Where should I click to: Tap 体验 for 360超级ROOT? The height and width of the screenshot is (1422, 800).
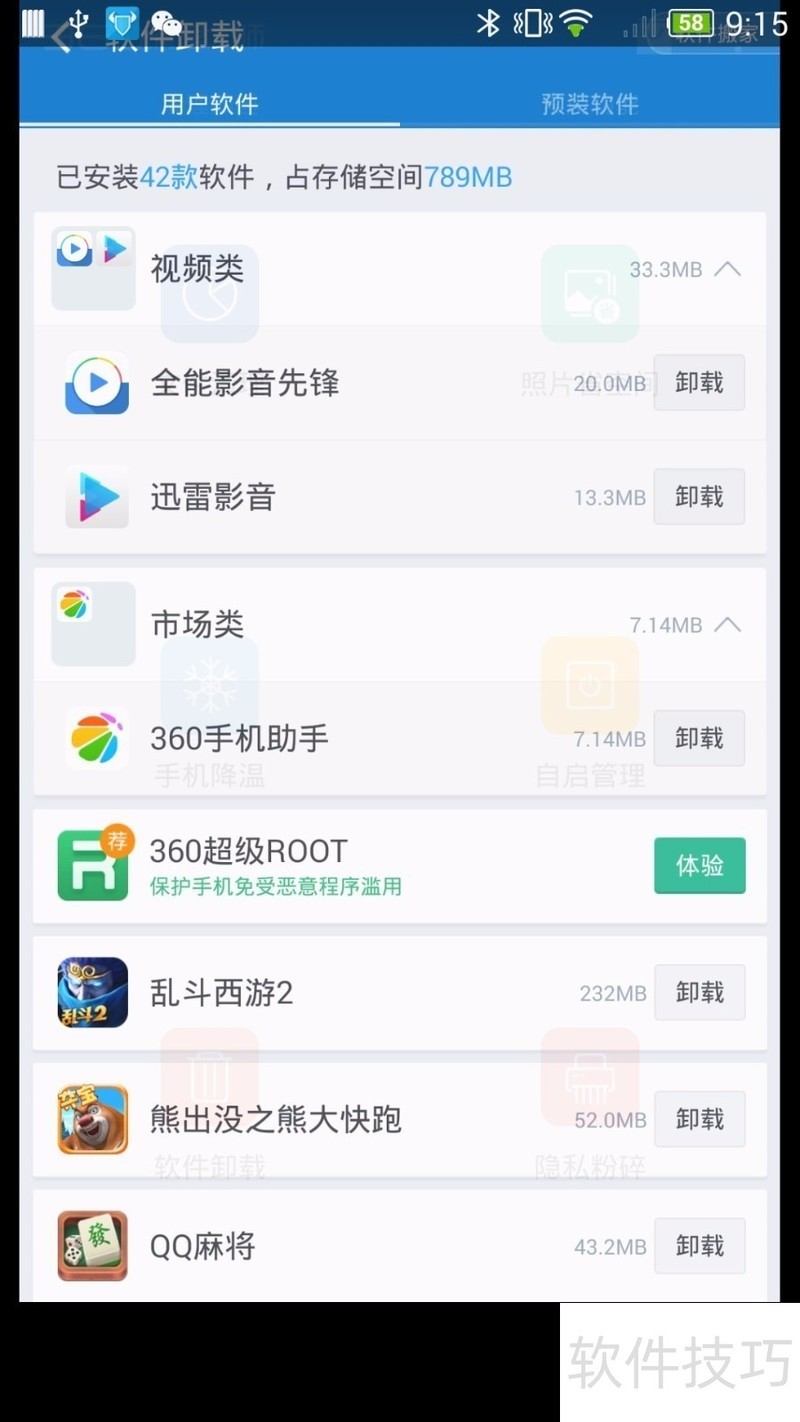pos(699,865)
